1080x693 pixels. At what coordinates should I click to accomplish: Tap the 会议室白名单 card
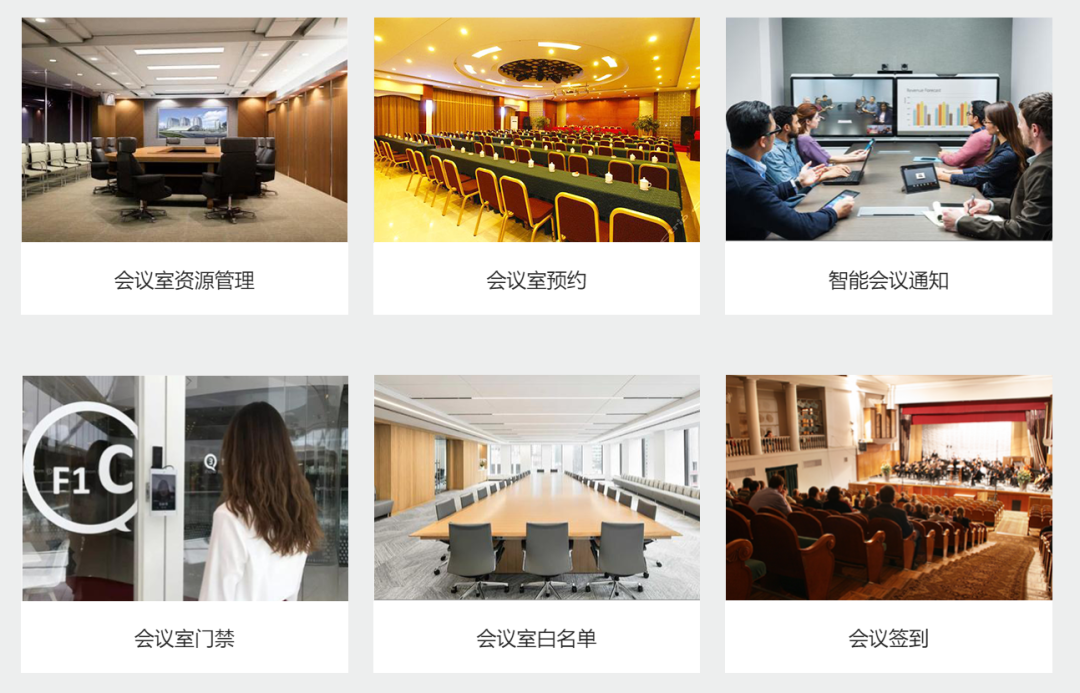tap(536, 524)
